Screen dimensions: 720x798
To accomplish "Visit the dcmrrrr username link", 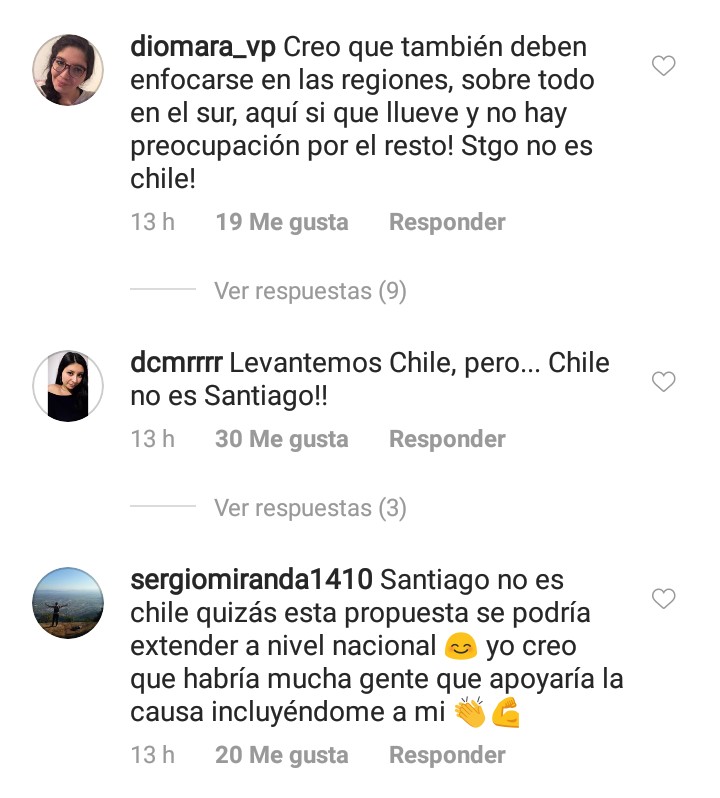I will 180,363.
